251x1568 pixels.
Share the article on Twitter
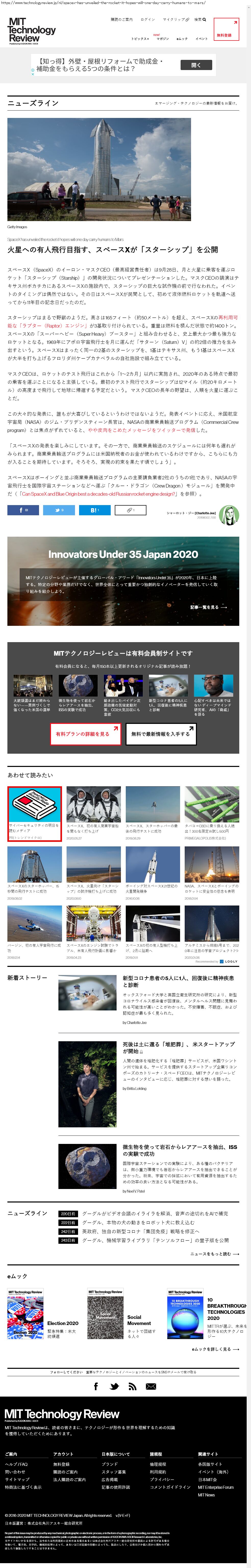[x=58, y=510]
